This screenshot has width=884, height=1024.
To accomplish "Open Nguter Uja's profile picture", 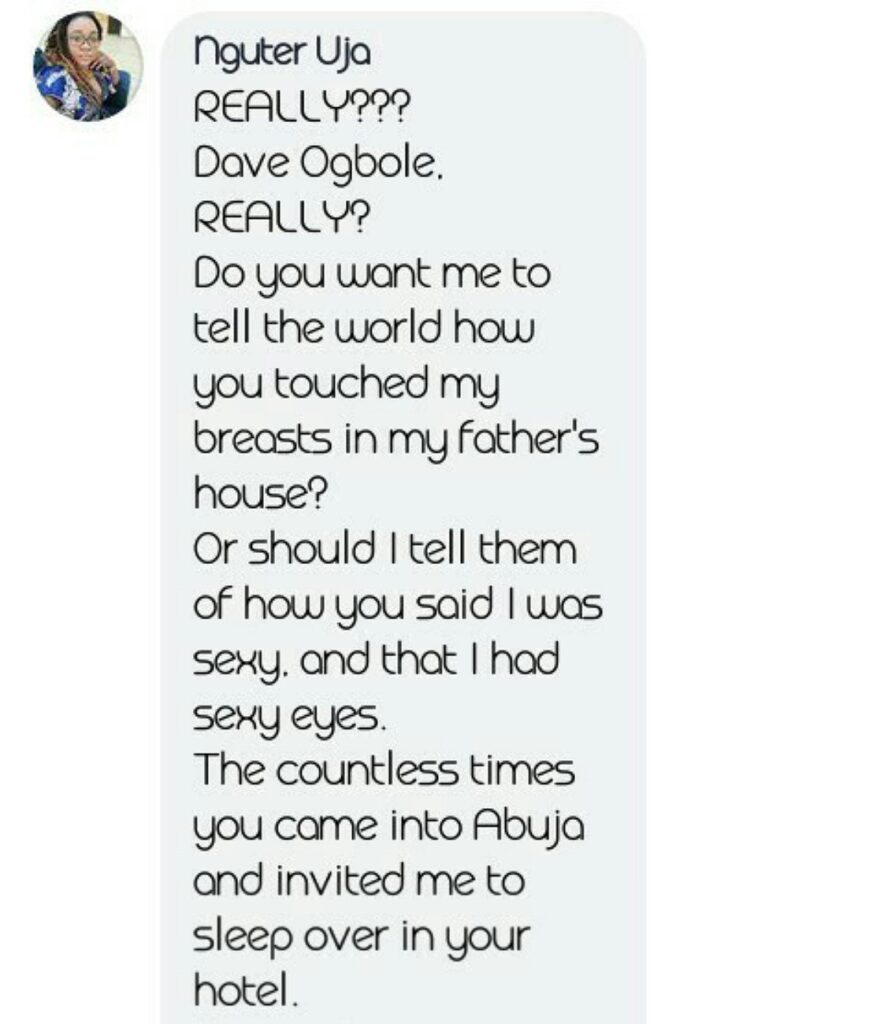I will (x=87, y=67).
